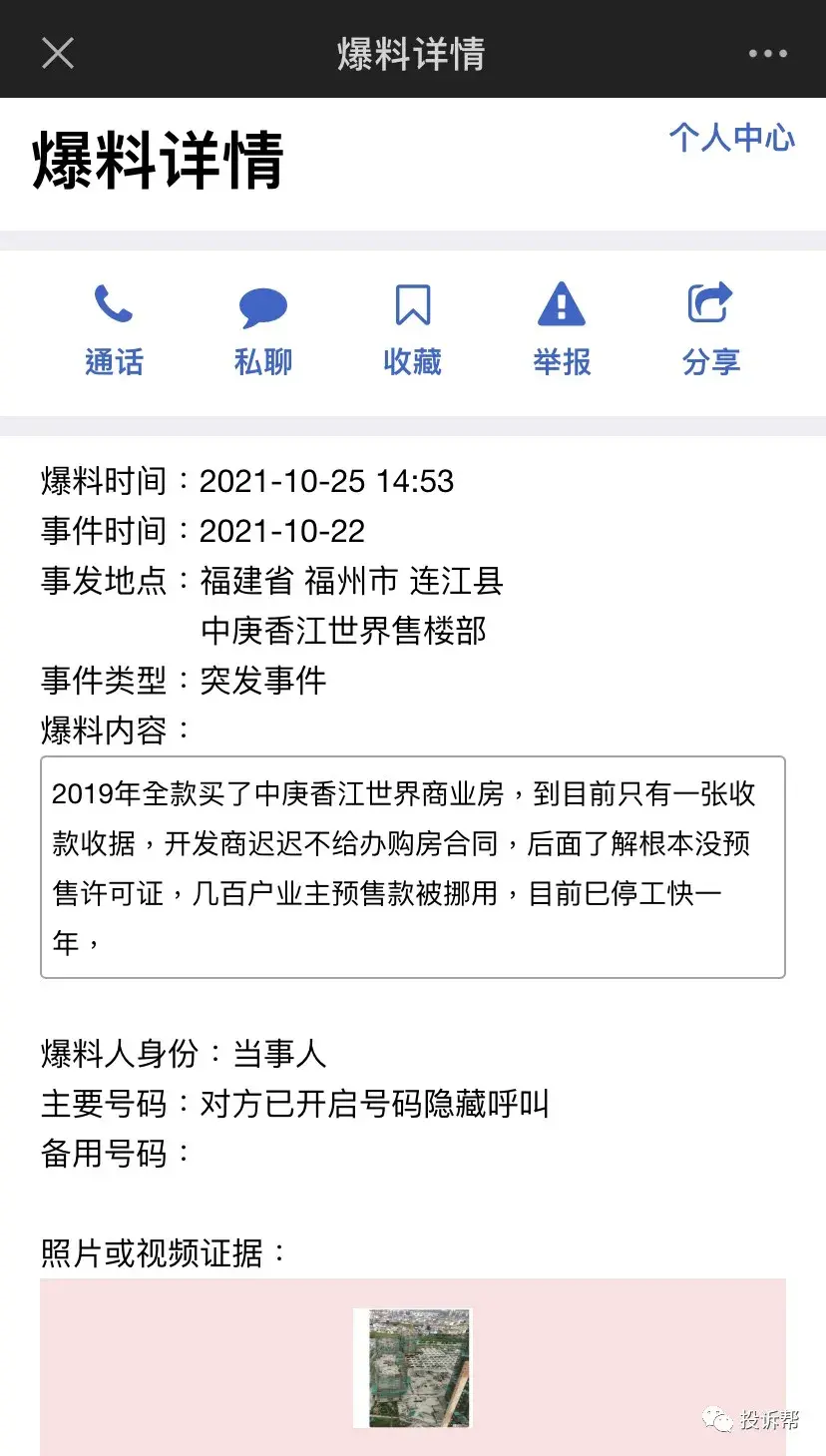
Task: Go to 个人中心 personal center
Action: pyautogui.click(x=732, y=138)
